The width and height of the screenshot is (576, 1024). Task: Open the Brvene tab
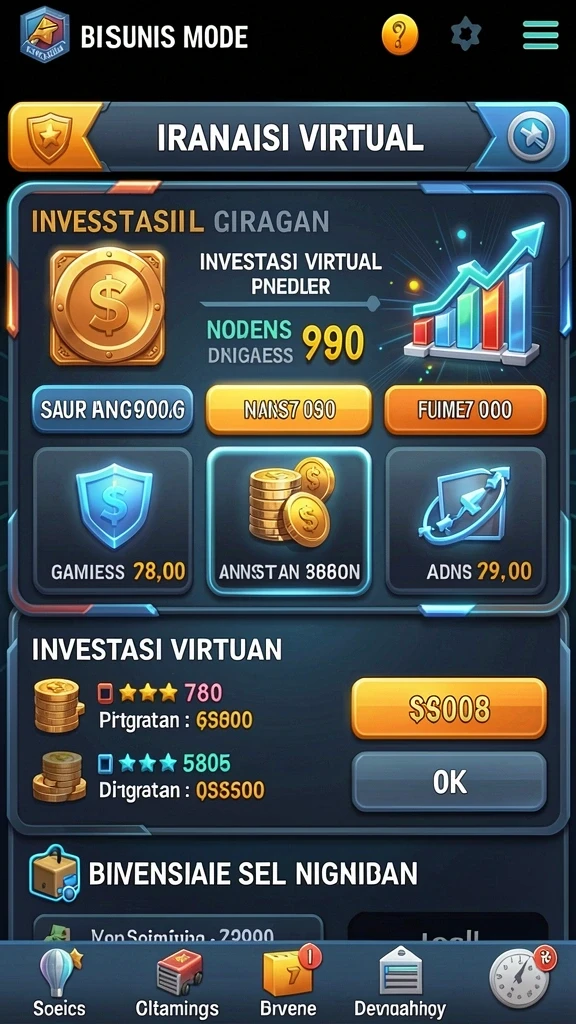[288, 982]
